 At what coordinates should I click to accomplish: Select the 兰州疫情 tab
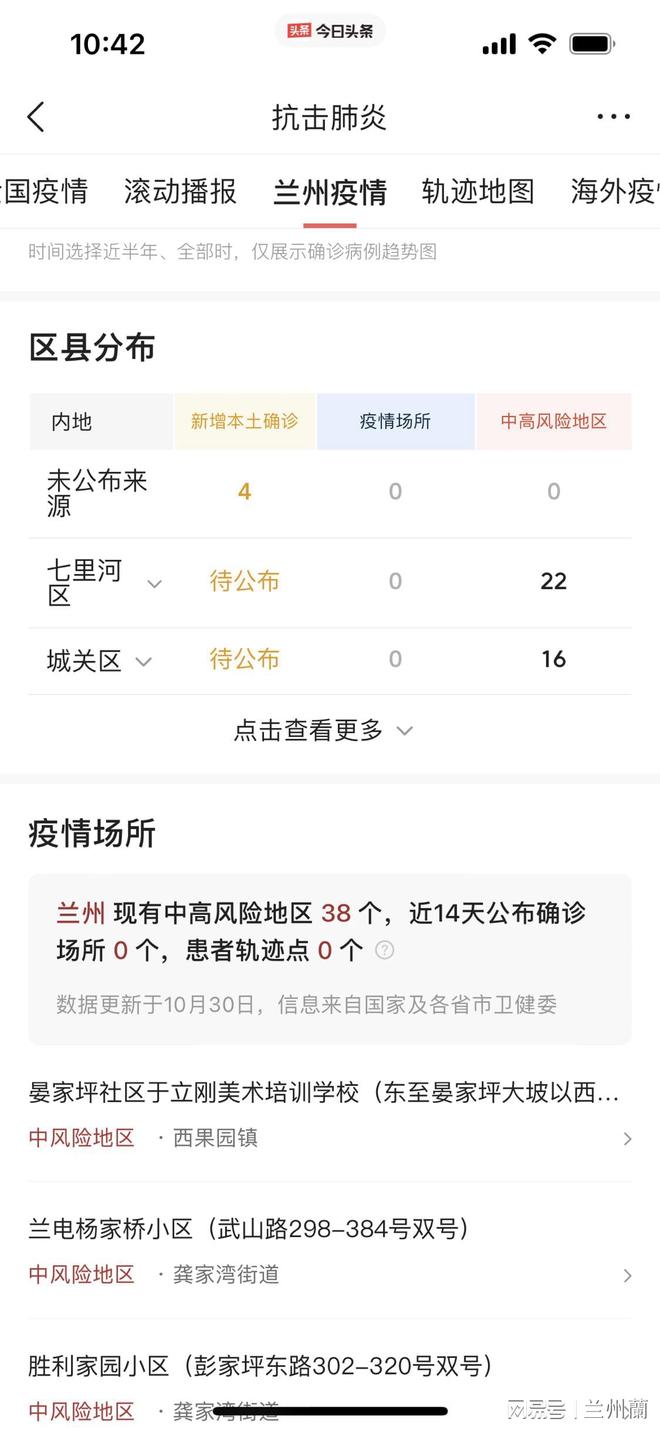tap(330, 191)
